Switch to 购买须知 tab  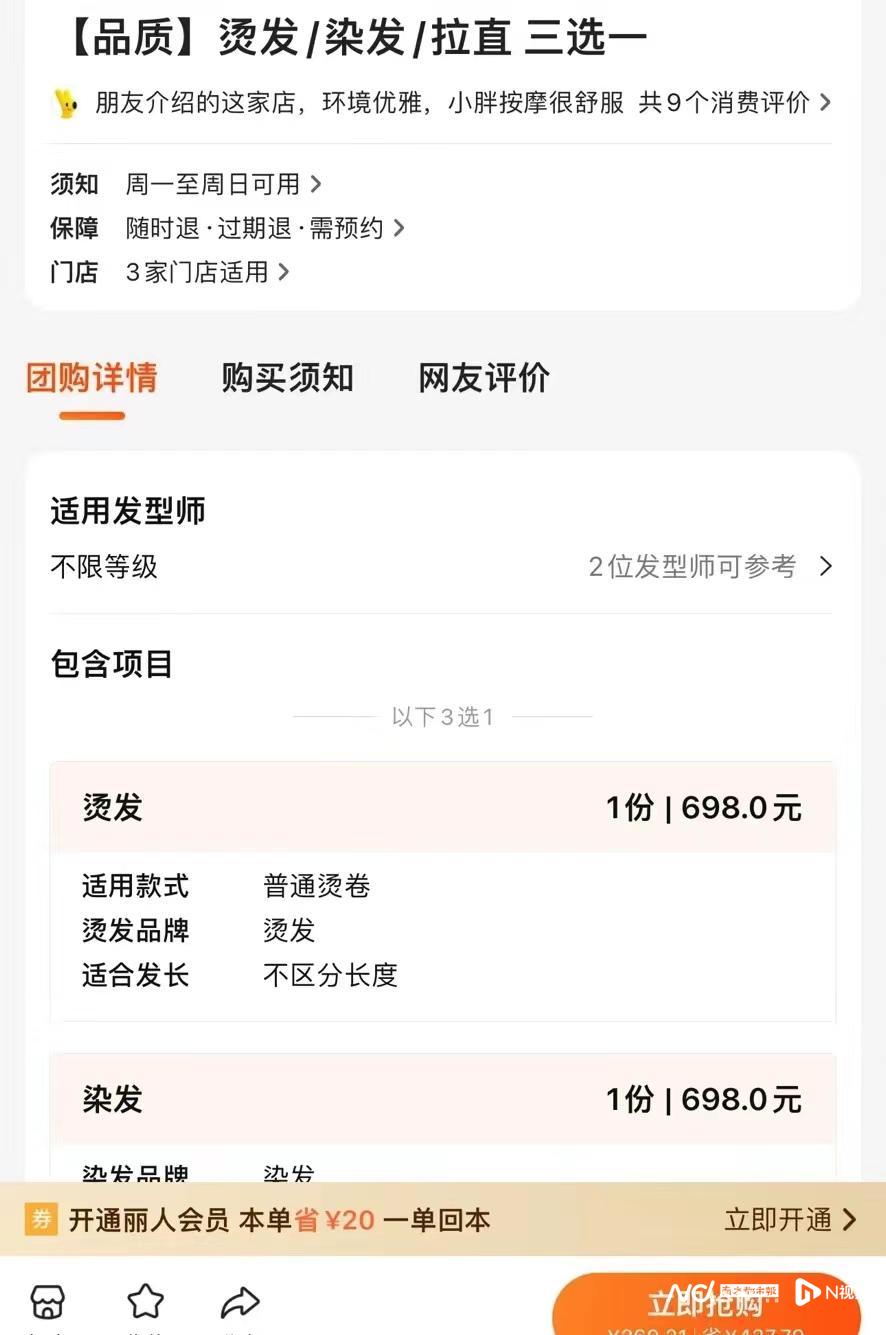pyautogui.click(x=287, y=378)
